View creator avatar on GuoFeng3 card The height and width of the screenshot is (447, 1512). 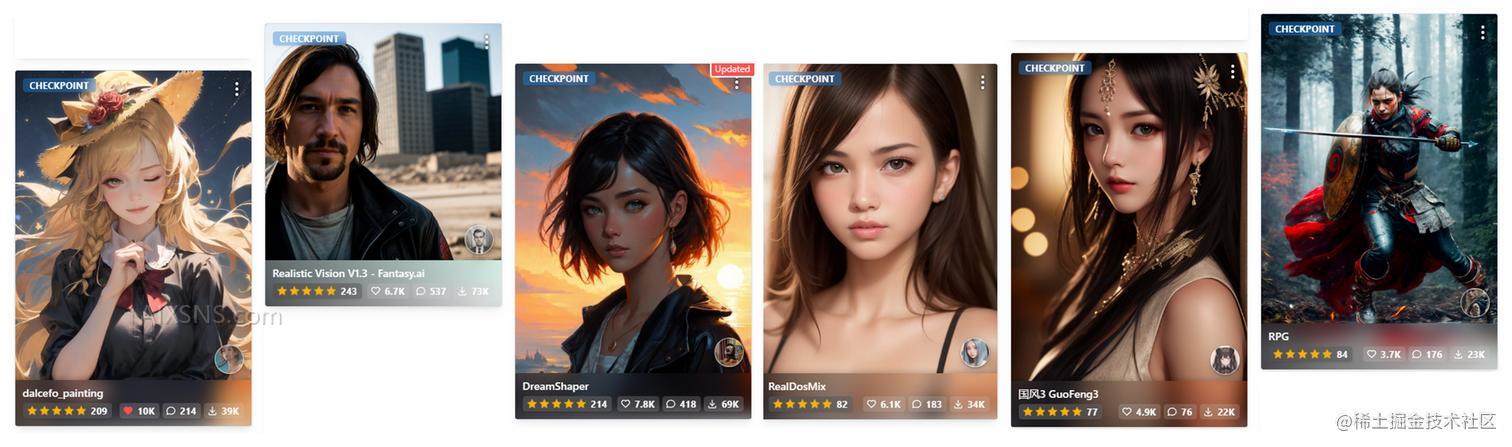point(1225,360)
